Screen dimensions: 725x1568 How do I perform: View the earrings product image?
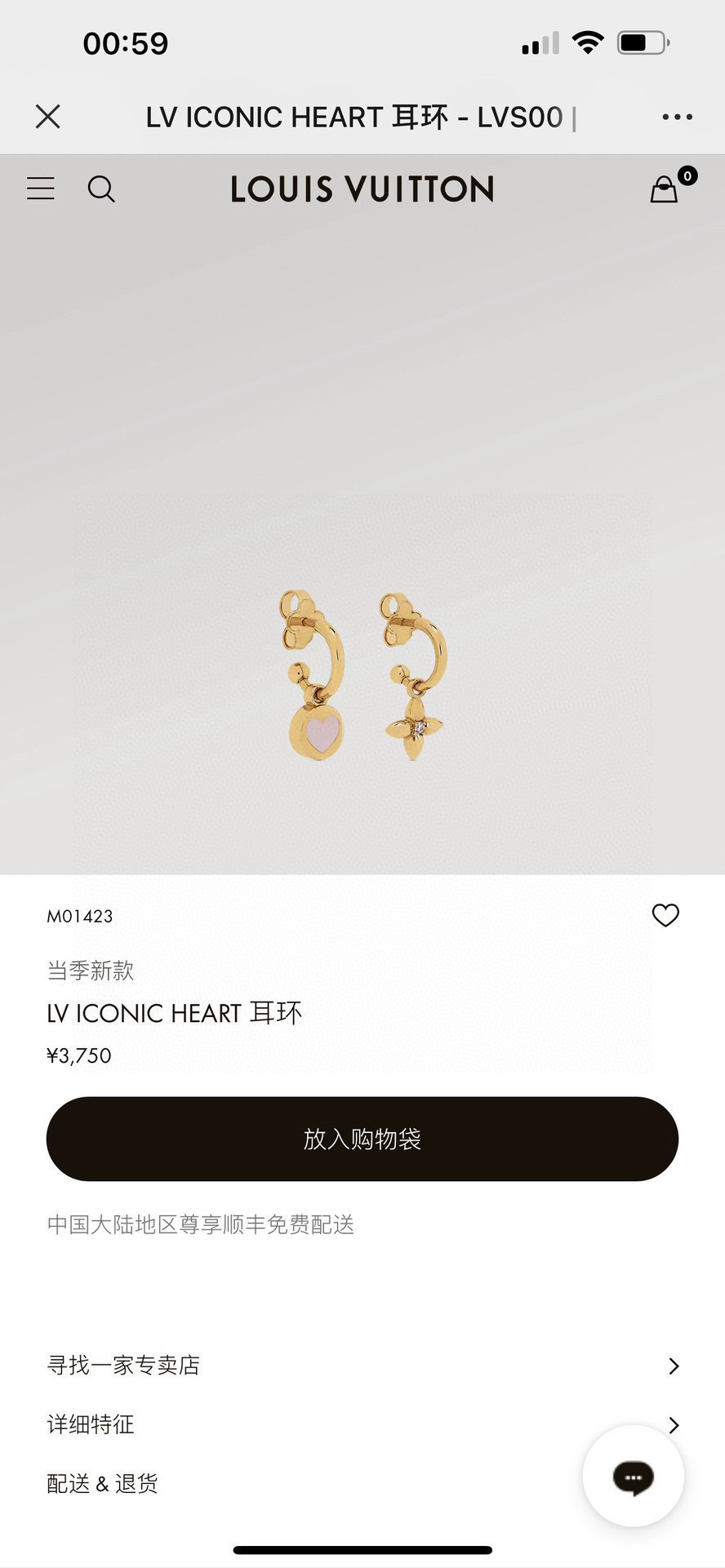click(362, 676)
